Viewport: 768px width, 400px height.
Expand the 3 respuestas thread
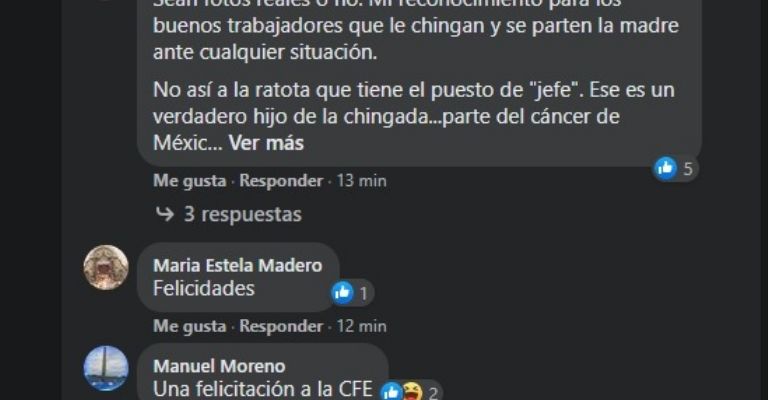[x=241, y=214]
